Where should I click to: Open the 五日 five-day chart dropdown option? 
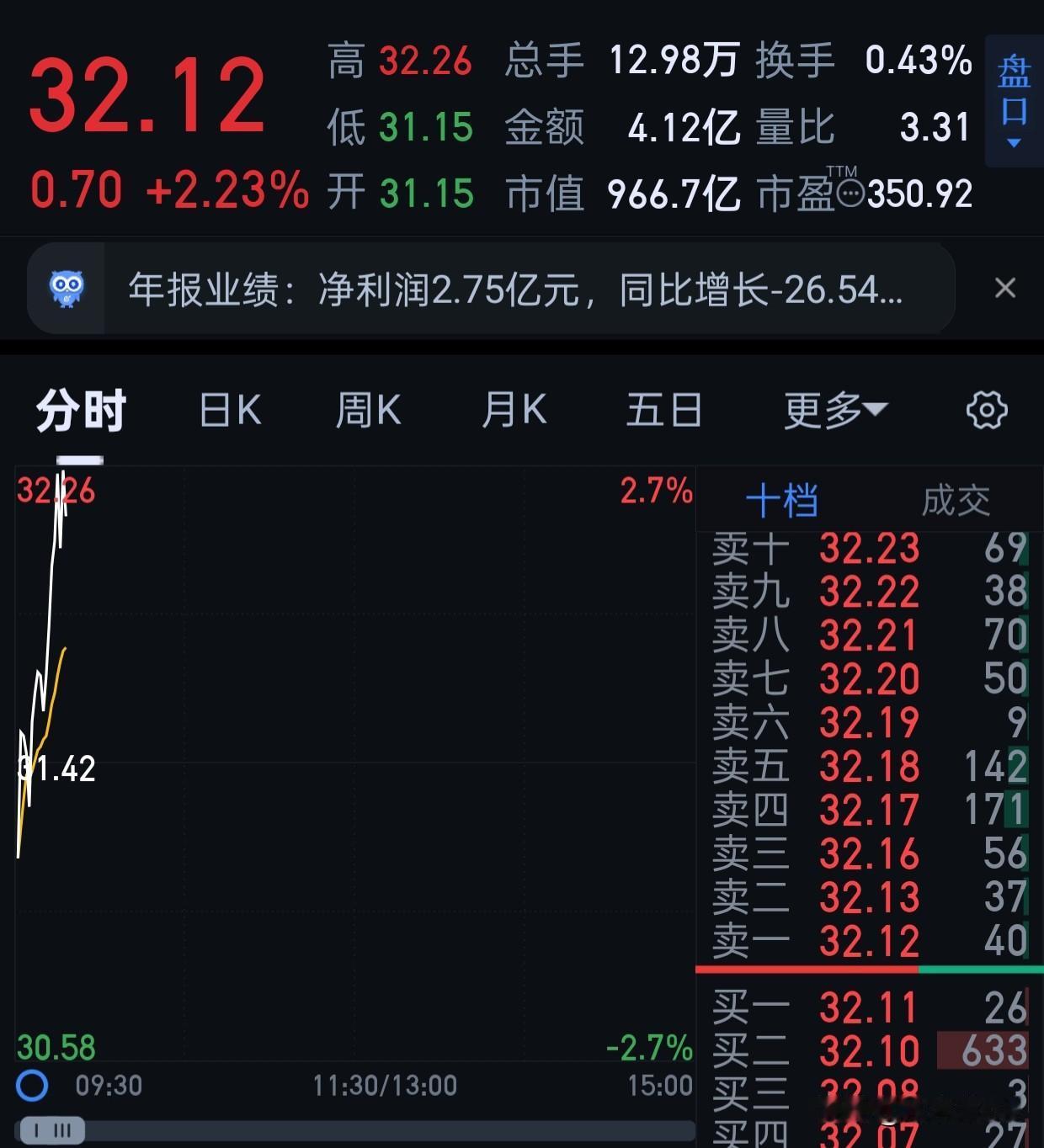tap(663, 410)
